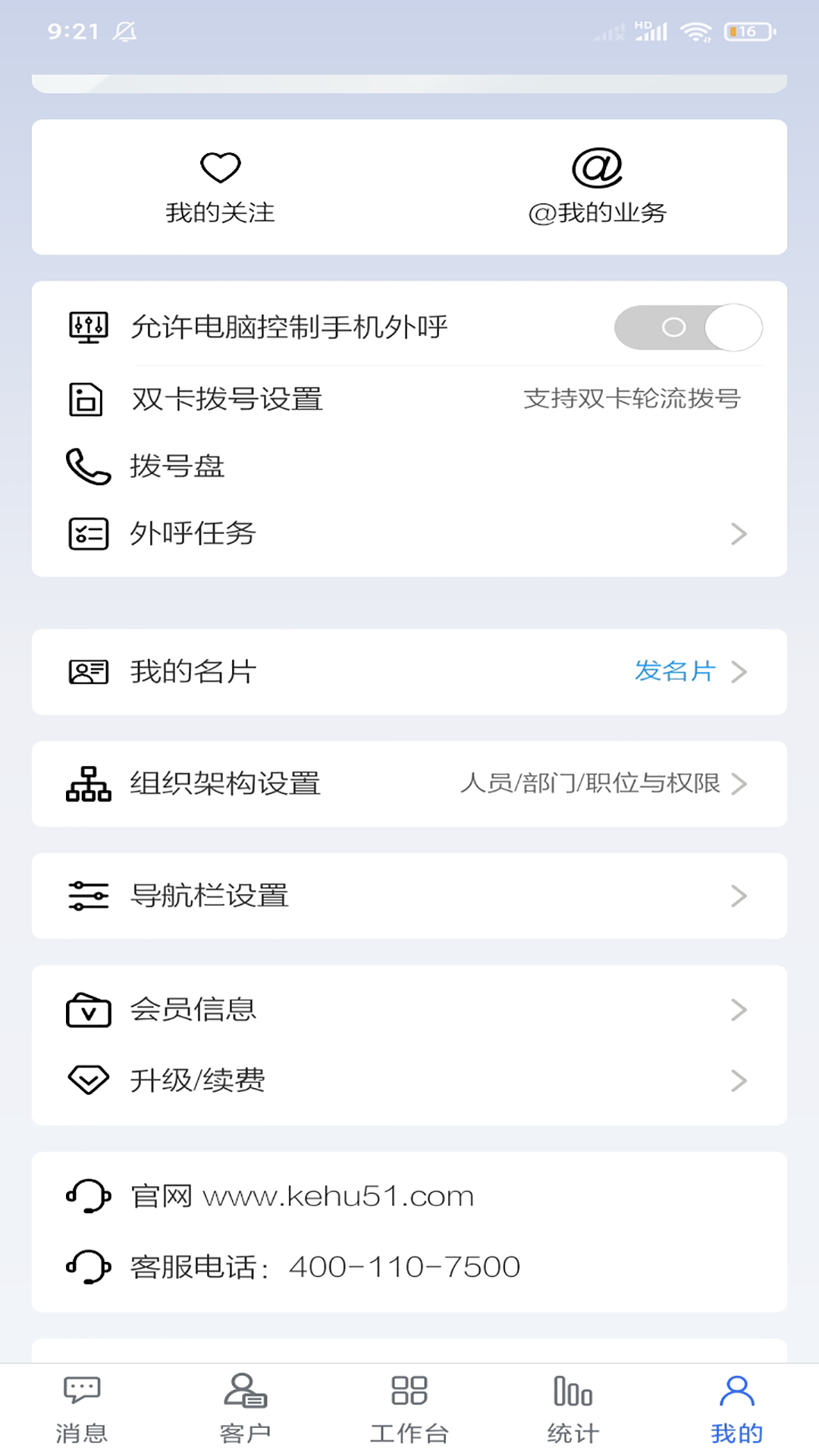The image size is (819, 1456).
Task: Open 我的关注 (My Follows)
Action: coord(221,187)
